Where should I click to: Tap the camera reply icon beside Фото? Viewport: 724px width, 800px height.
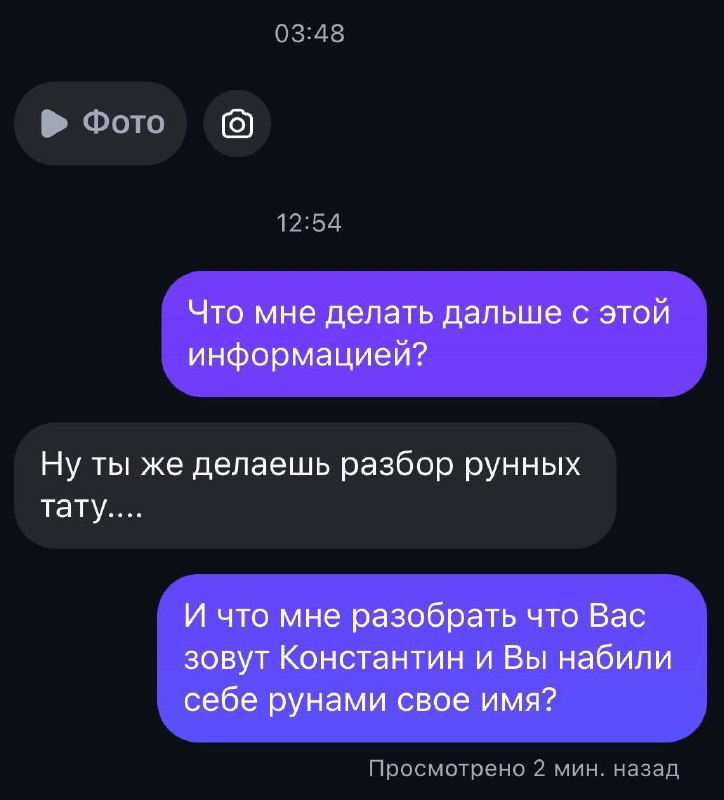click(237, 123)
